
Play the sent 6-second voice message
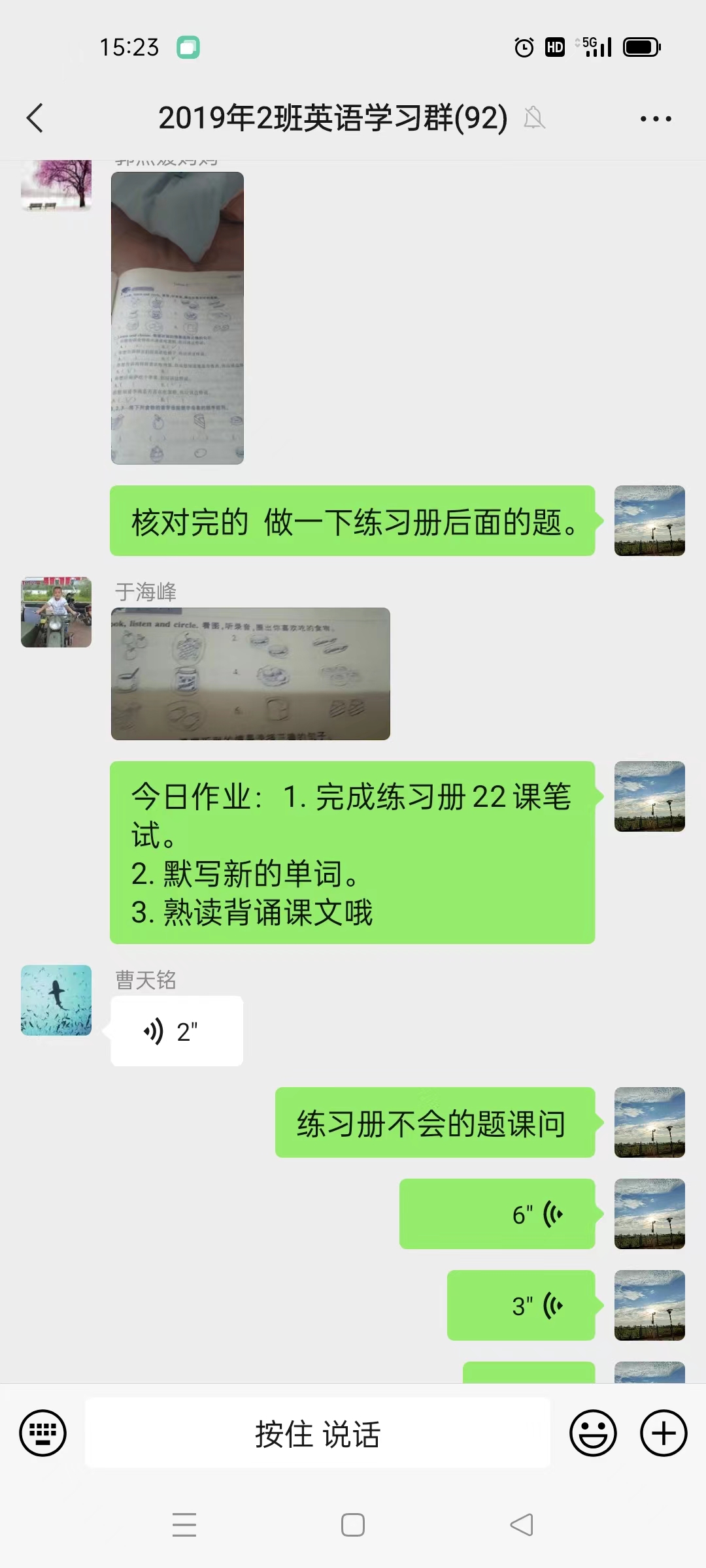click(497, 1215)
